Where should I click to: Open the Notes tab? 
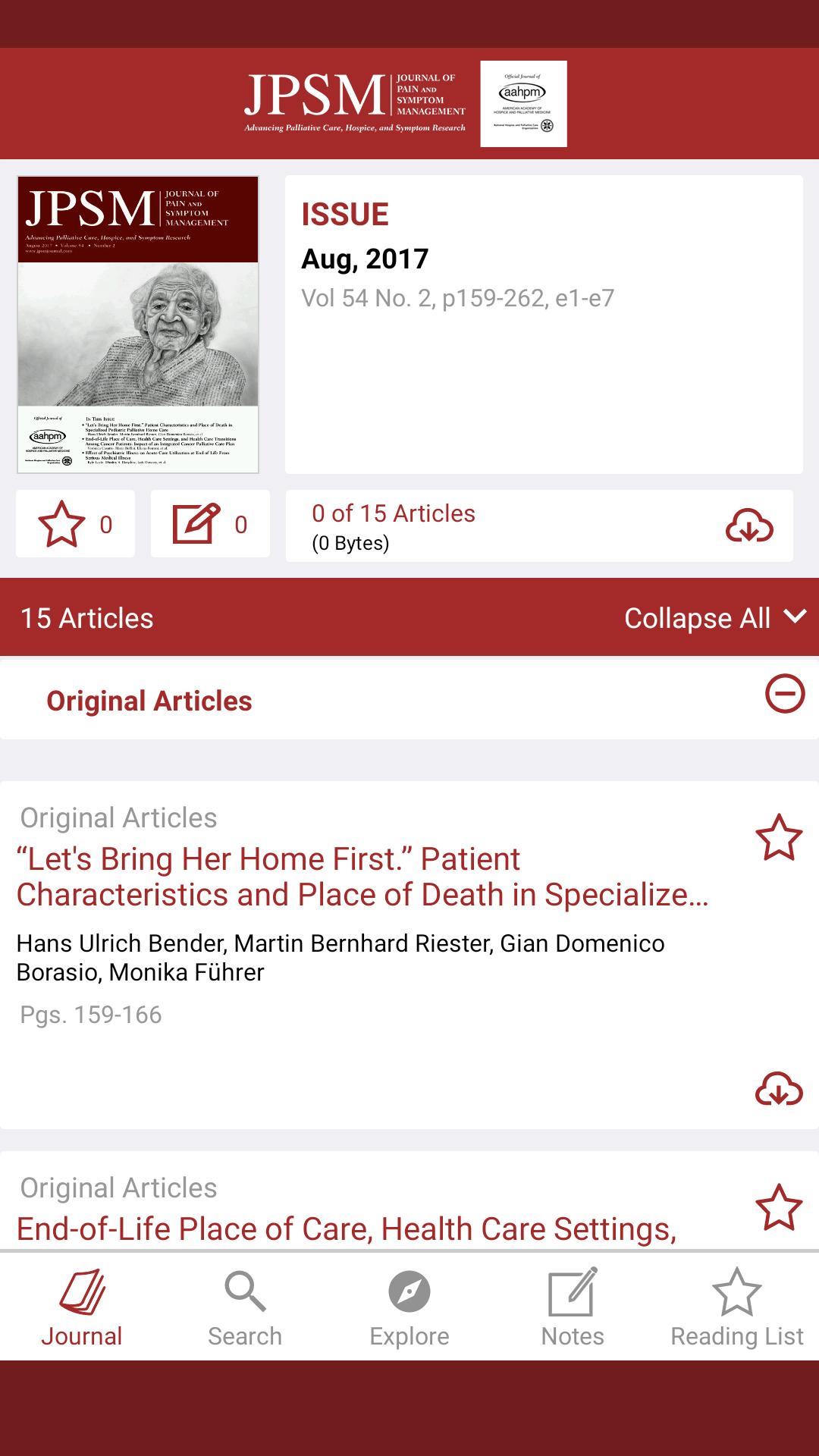[573, 1307]
